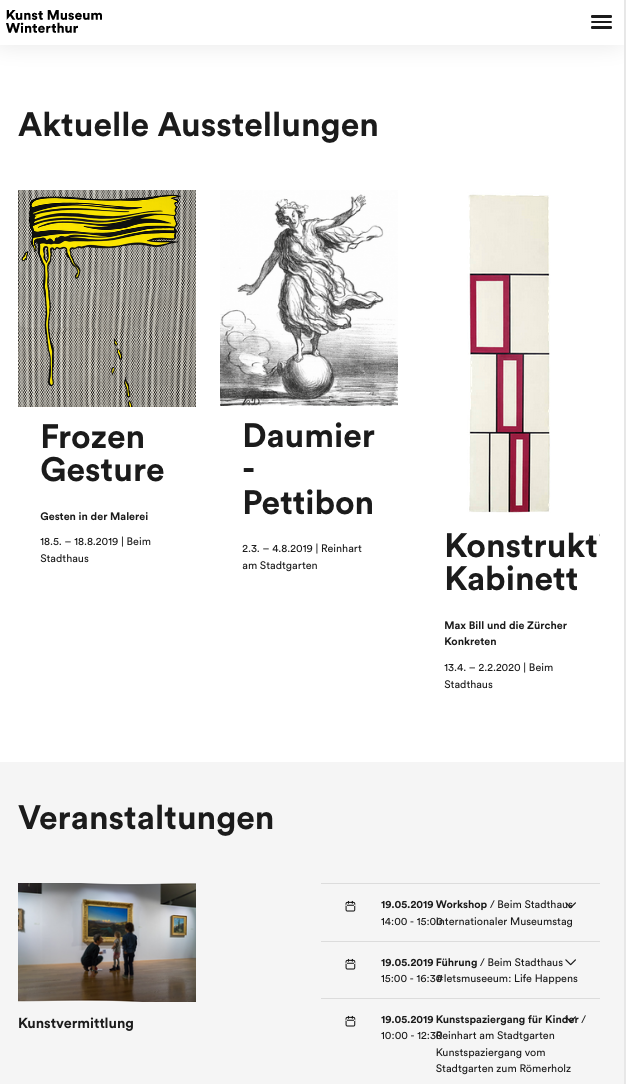Open the Kunstvermittlung photo tile

107,942
